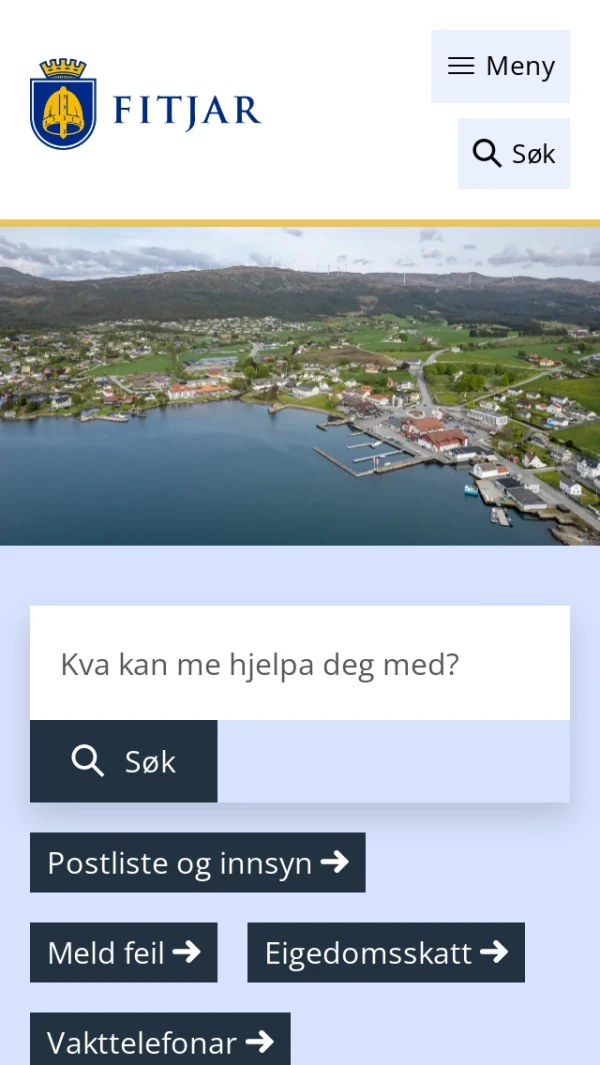Go to Meld feil

pyautogui.click(x=124, y=953)
